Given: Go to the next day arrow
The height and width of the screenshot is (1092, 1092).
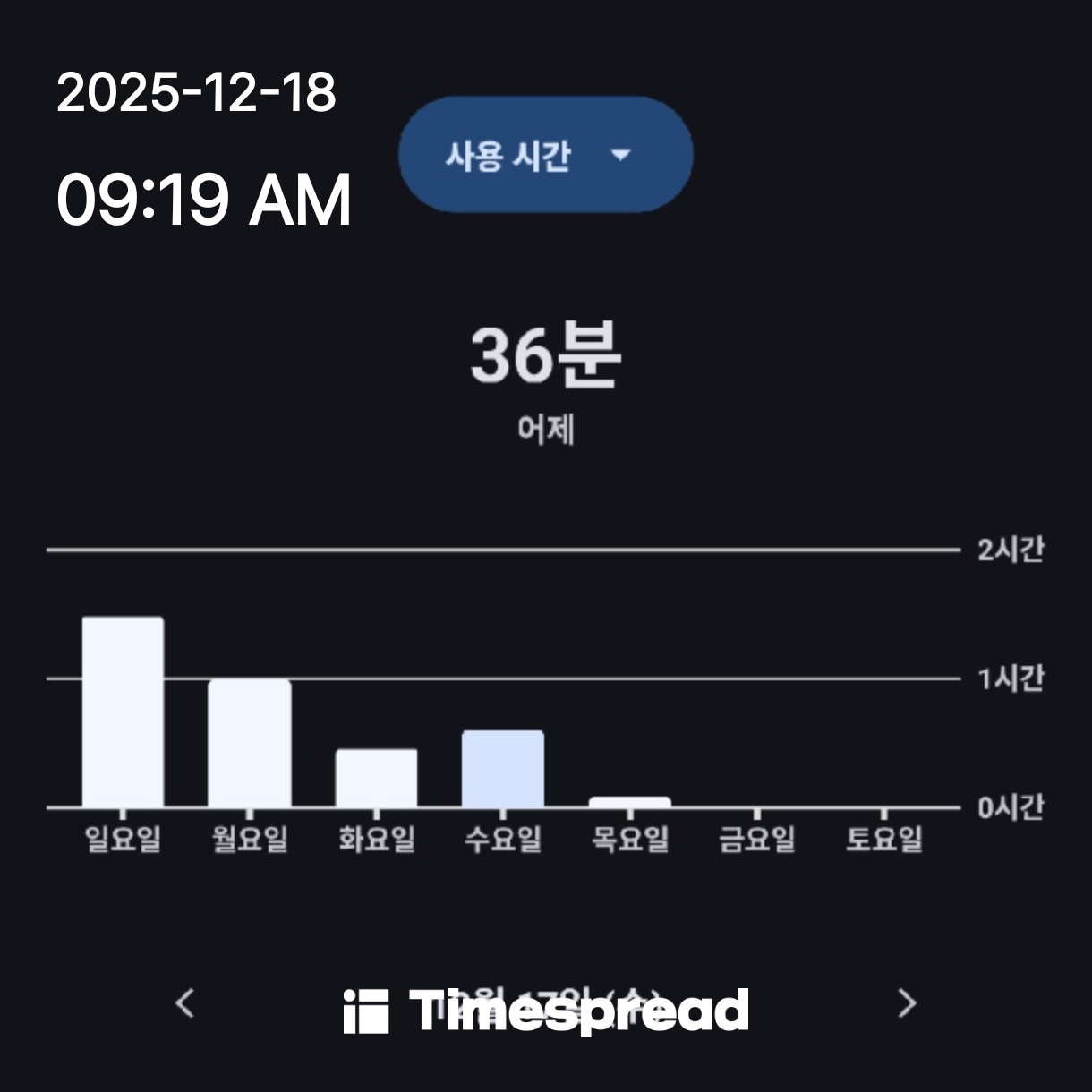Looking at the screenshot, I should click(907, 1003).
